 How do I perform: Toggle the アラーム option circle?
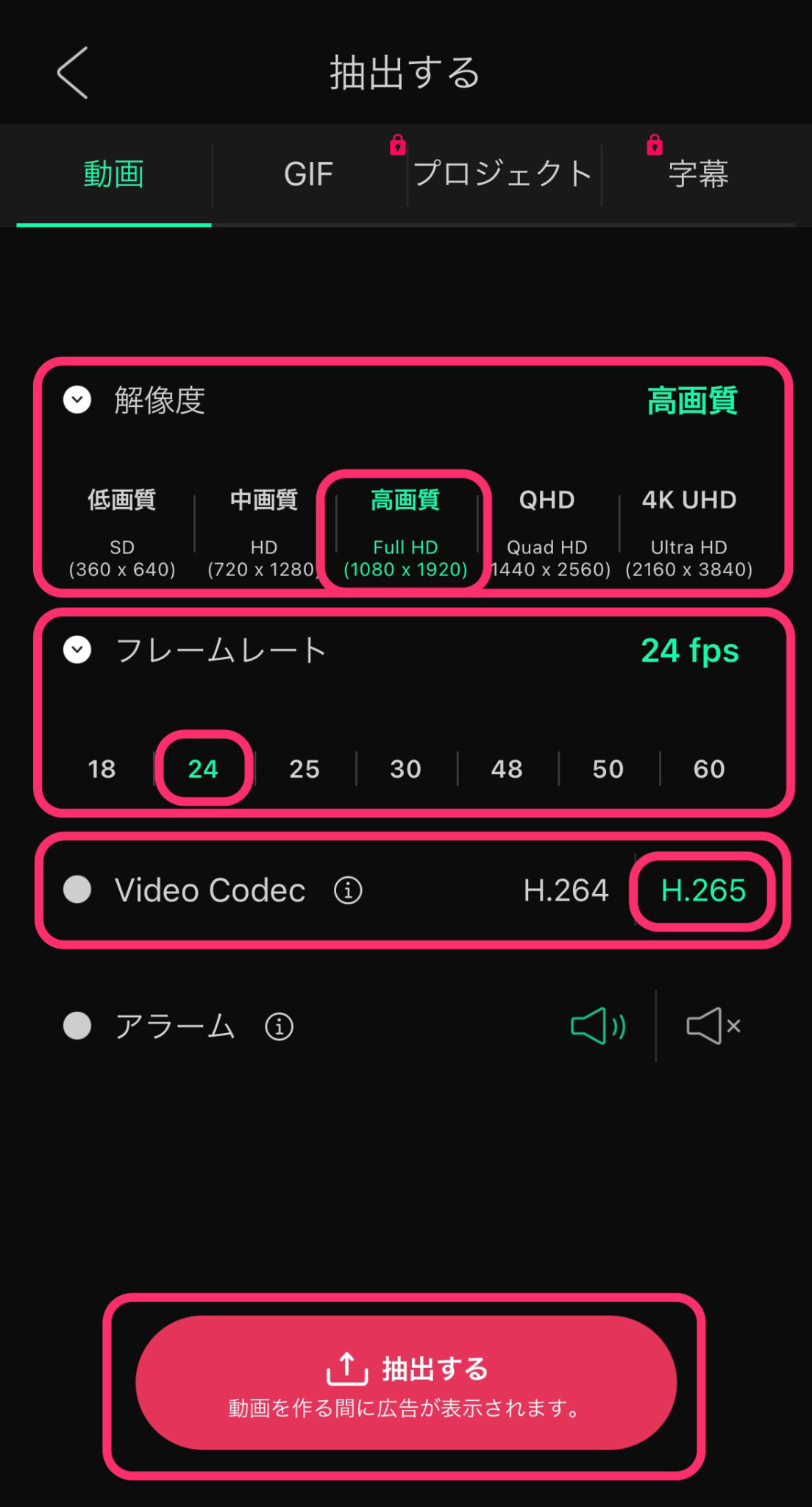(76, 1026)
